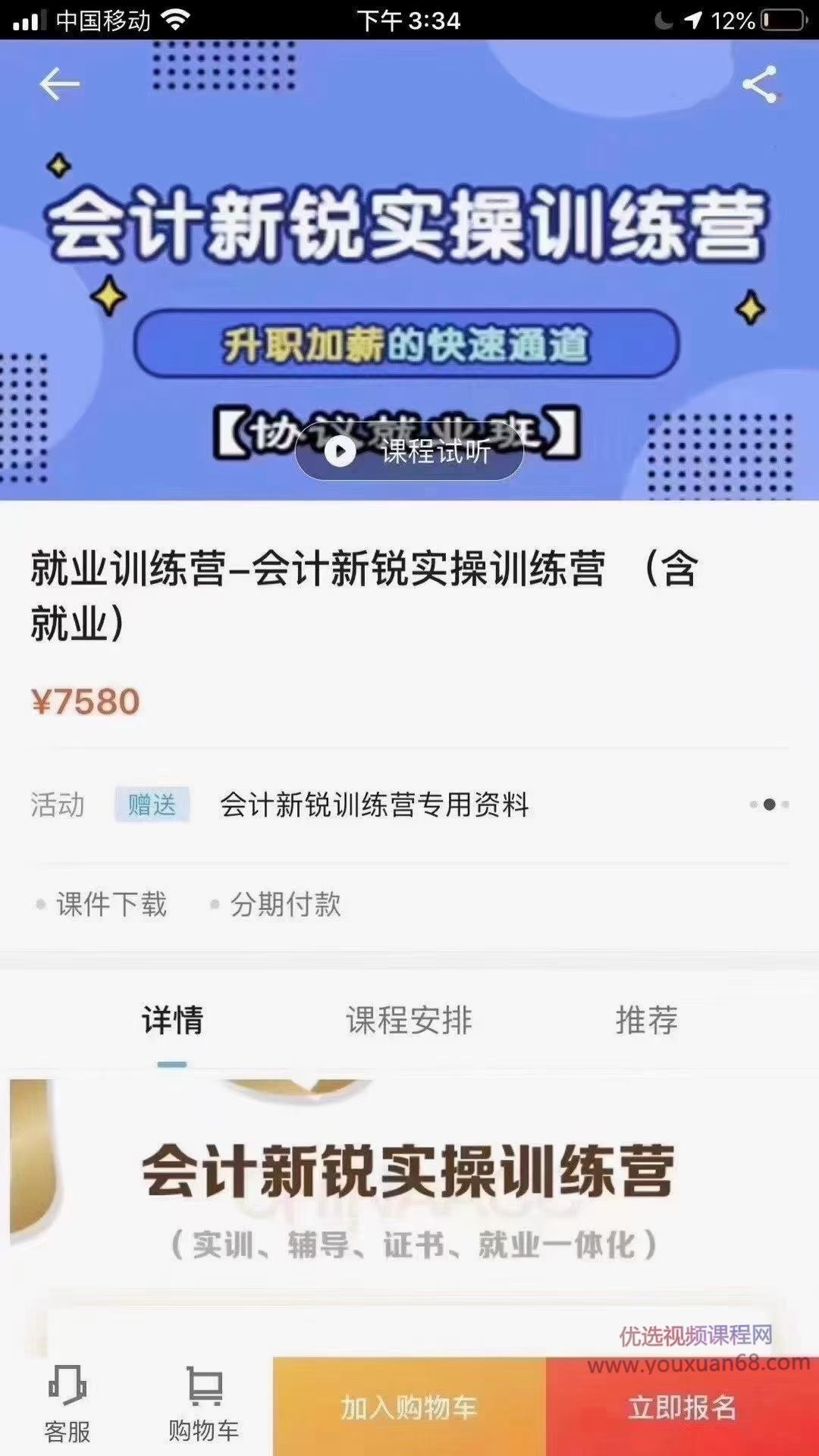Switch to the 详情 tab

[x=173, y=1022]
